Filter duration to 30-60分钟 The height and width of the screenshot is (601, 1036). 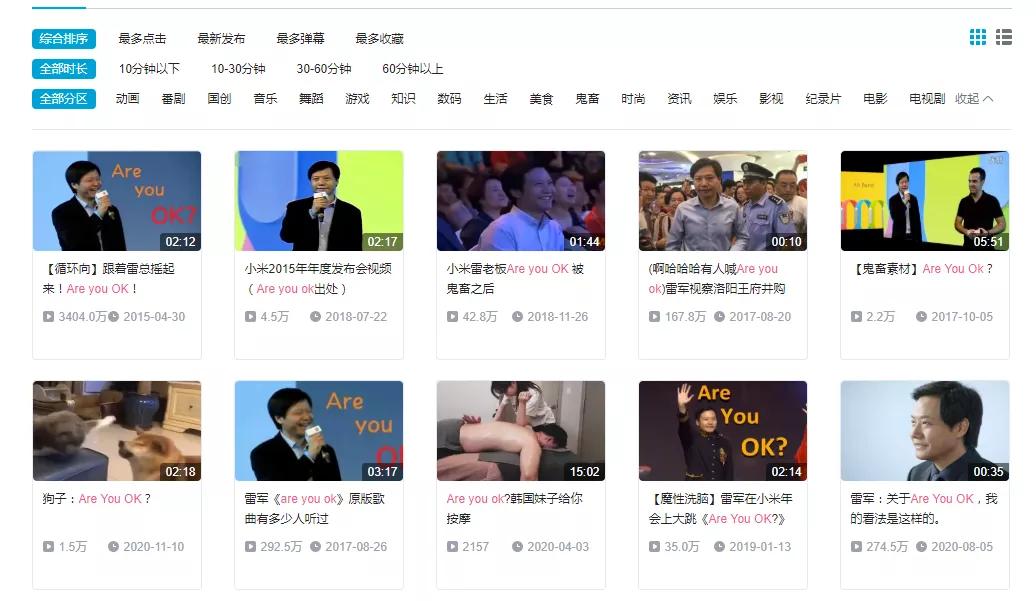pos(323,69)
